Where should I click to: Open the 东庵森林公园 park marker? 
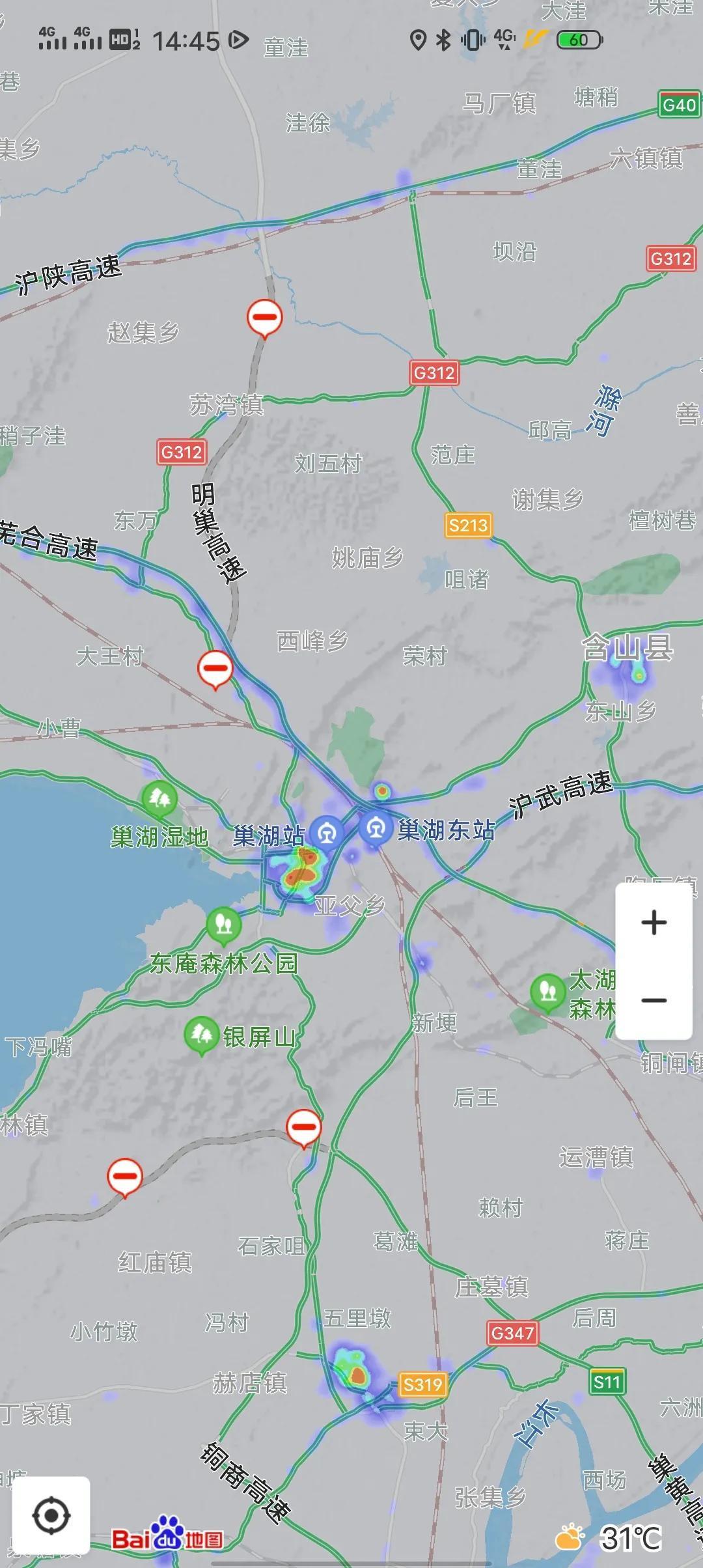[x=223, y=925]
